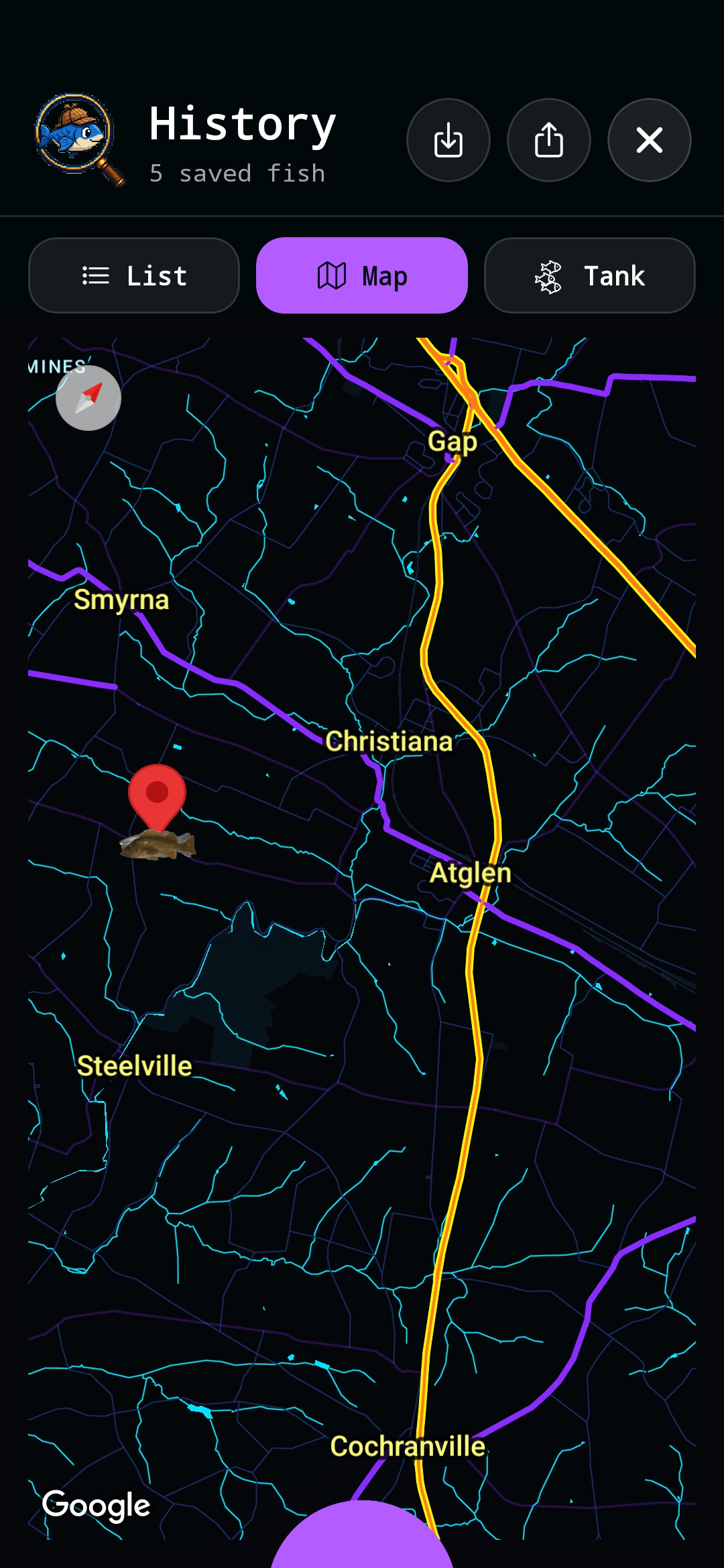Switch to the List view

[134, 275]
